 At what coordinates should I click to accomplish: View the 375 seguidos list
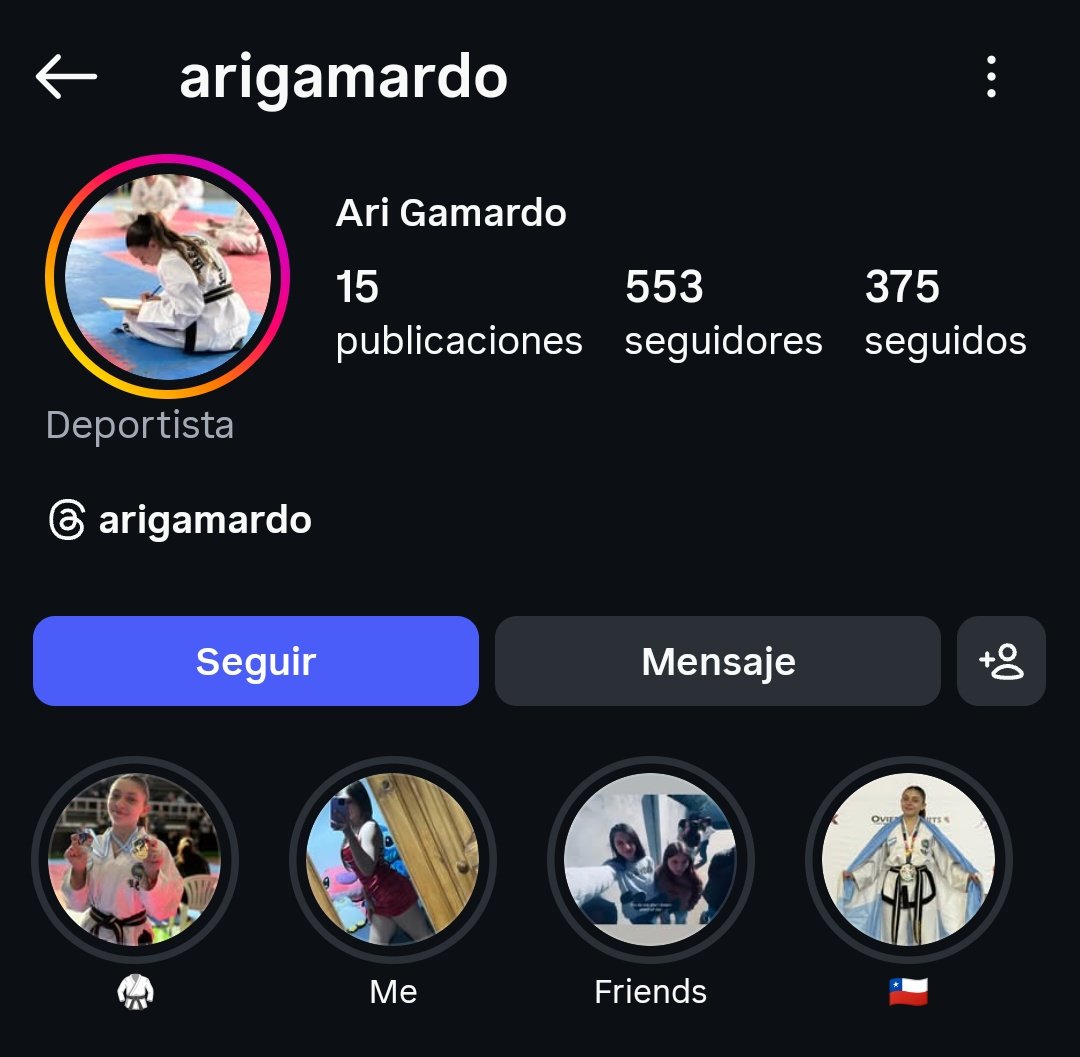[945, 313]
